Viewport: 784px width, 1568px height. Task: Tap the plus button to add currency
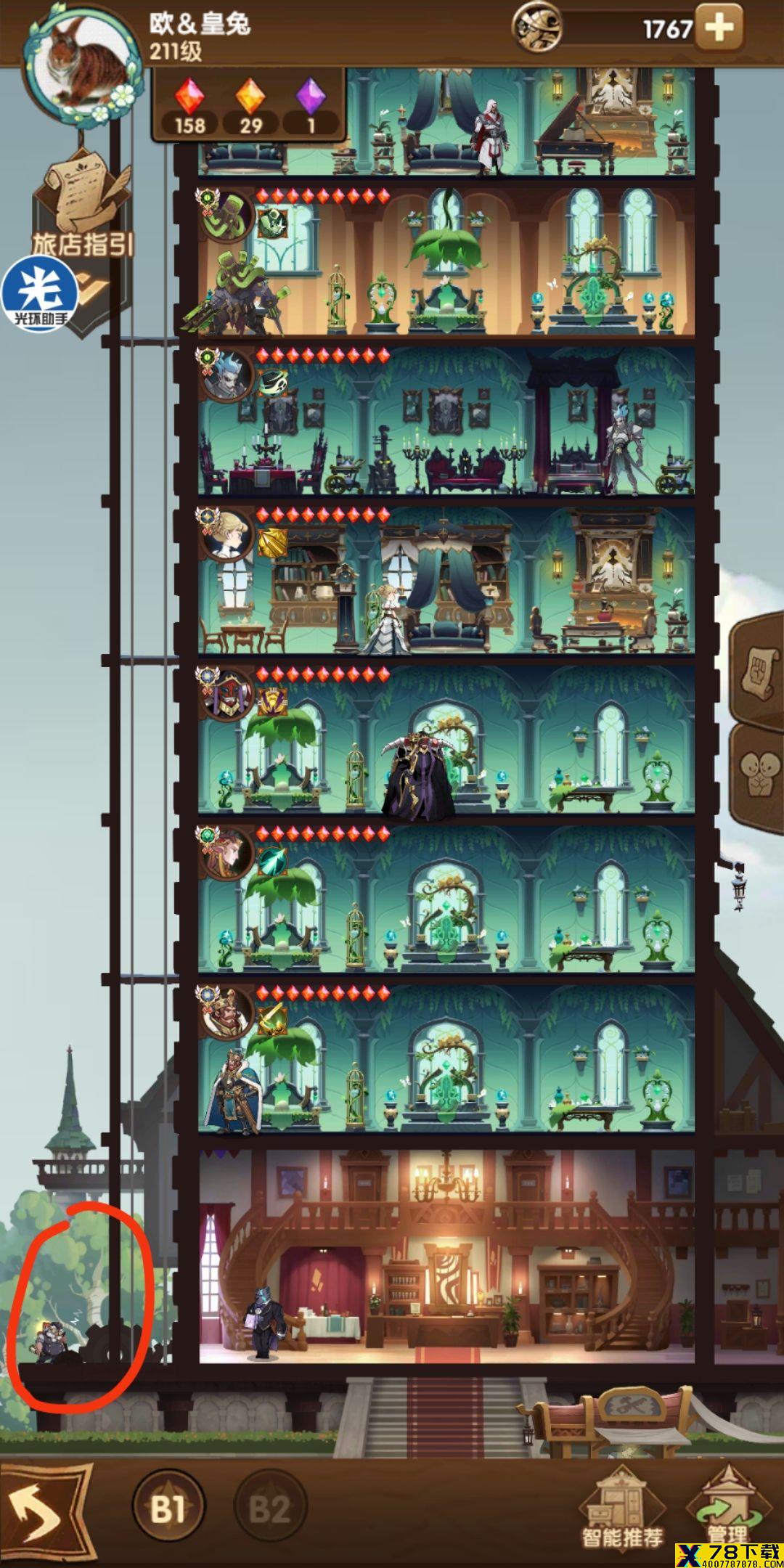pyautogui.click(x=719, y=28)
